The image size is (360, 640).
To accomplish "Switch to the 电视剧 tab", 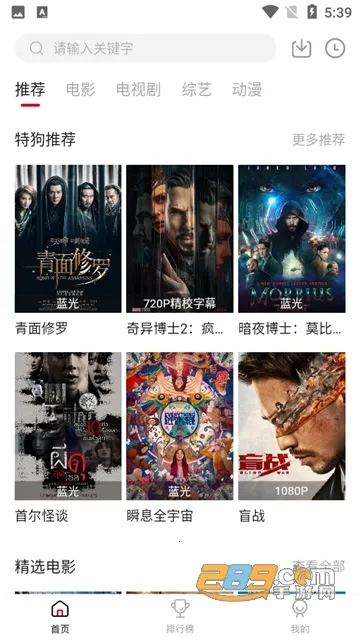I will 138,89.
